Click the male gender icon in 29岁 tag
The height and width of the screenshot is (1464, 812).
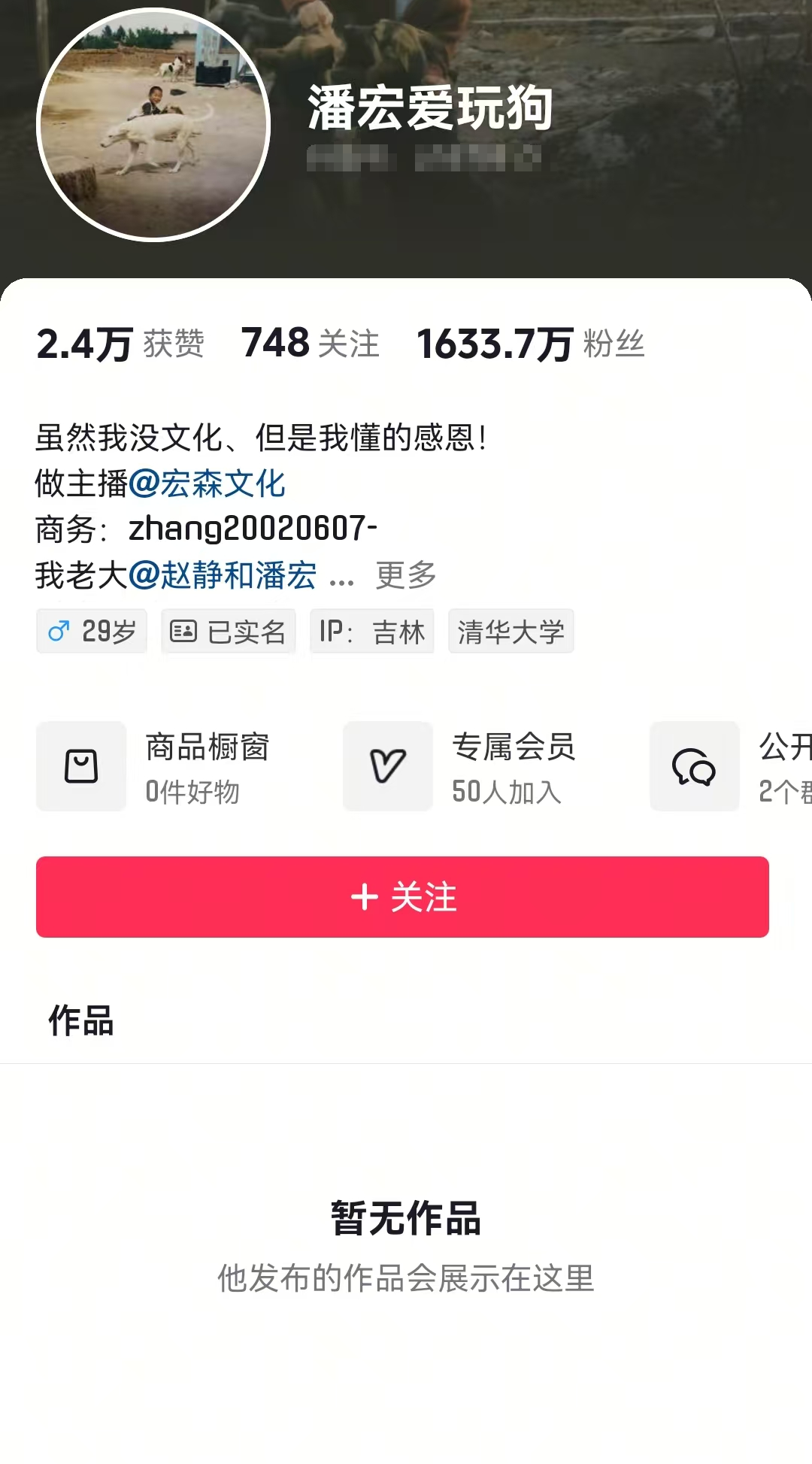pos(59,632)
